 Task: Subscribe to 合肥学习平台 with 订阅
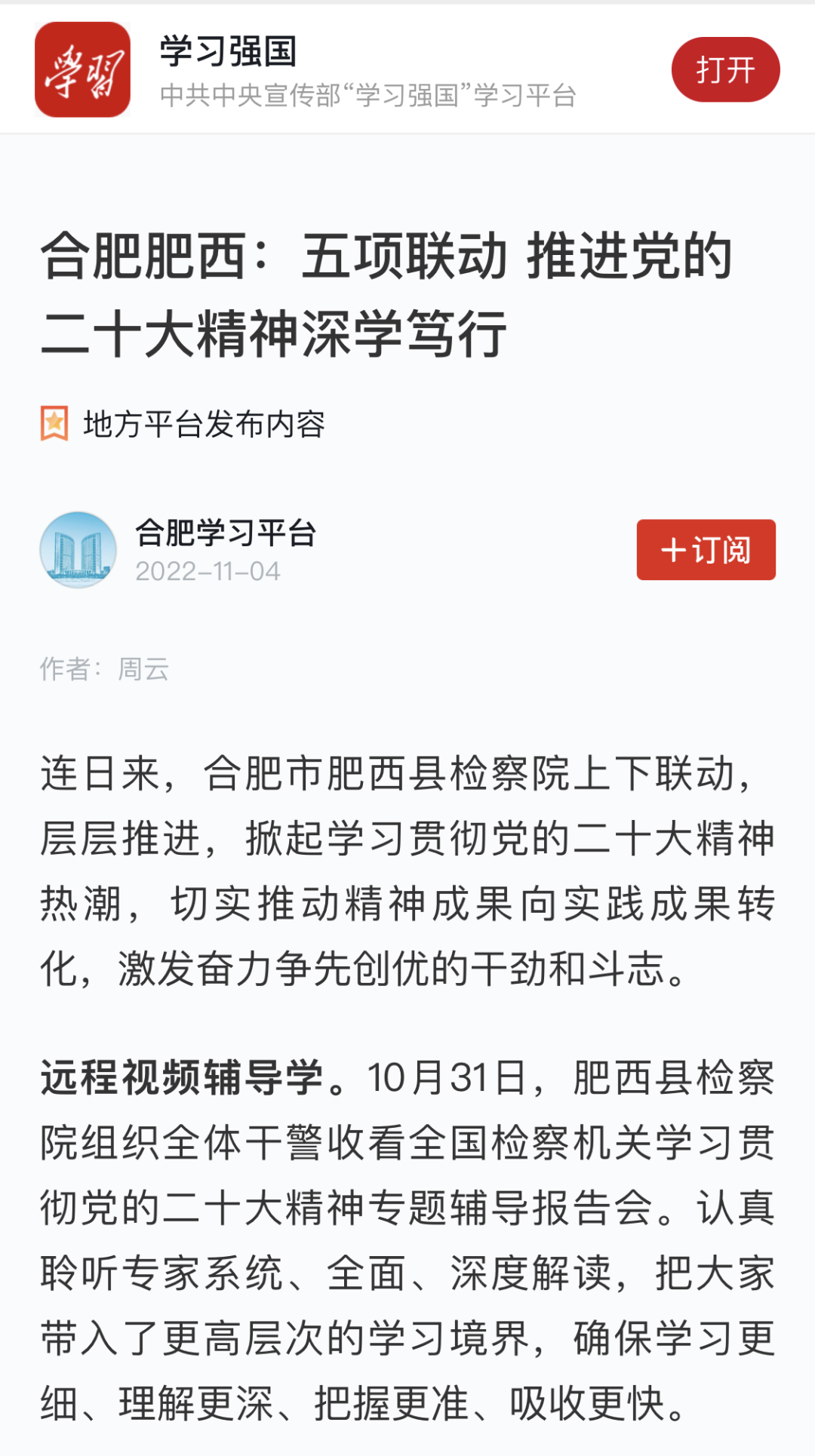706,549
